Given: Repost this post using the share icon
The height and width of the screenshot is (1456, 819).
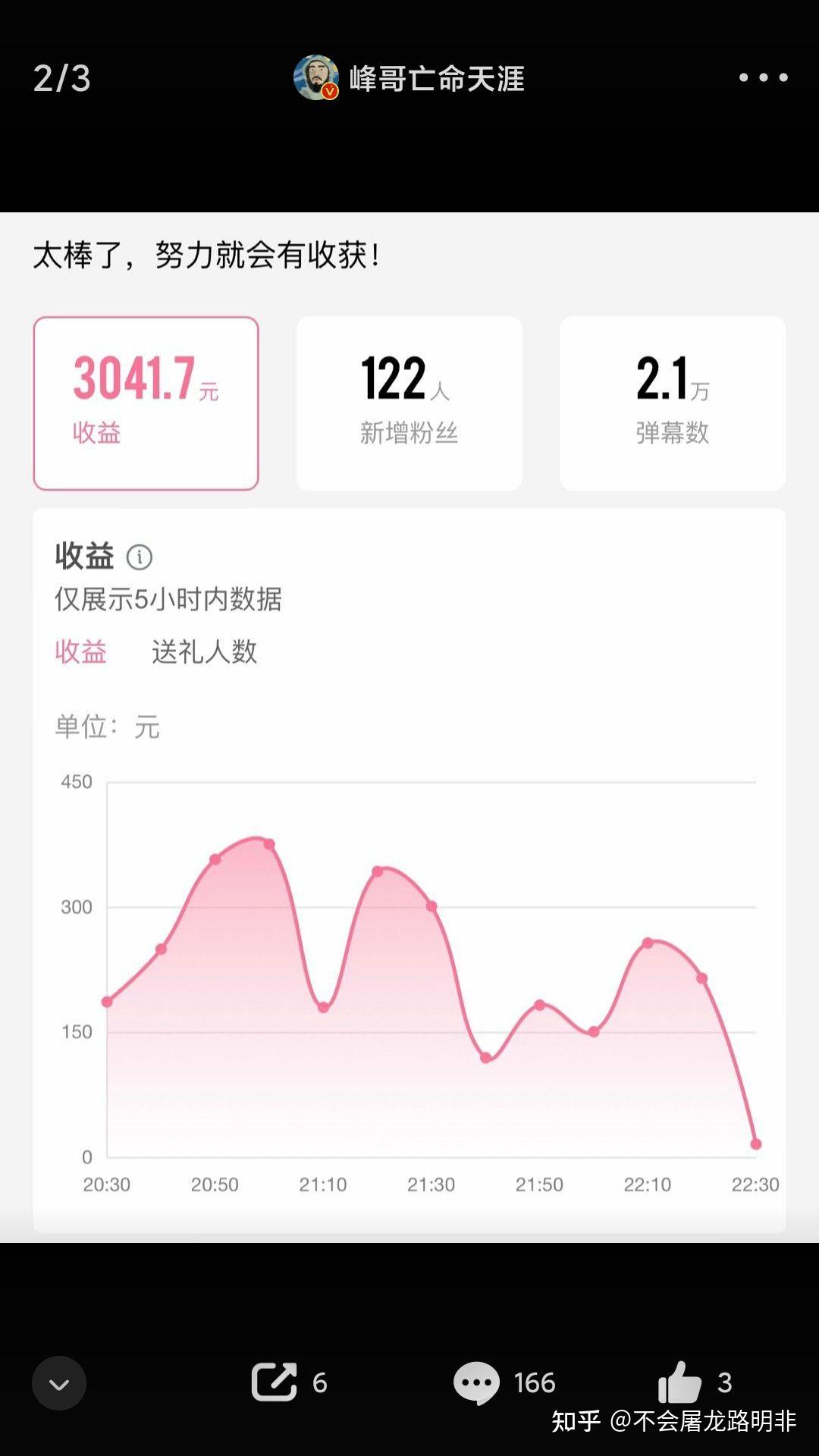Looking at the screenshot, I should (274, 1382).
